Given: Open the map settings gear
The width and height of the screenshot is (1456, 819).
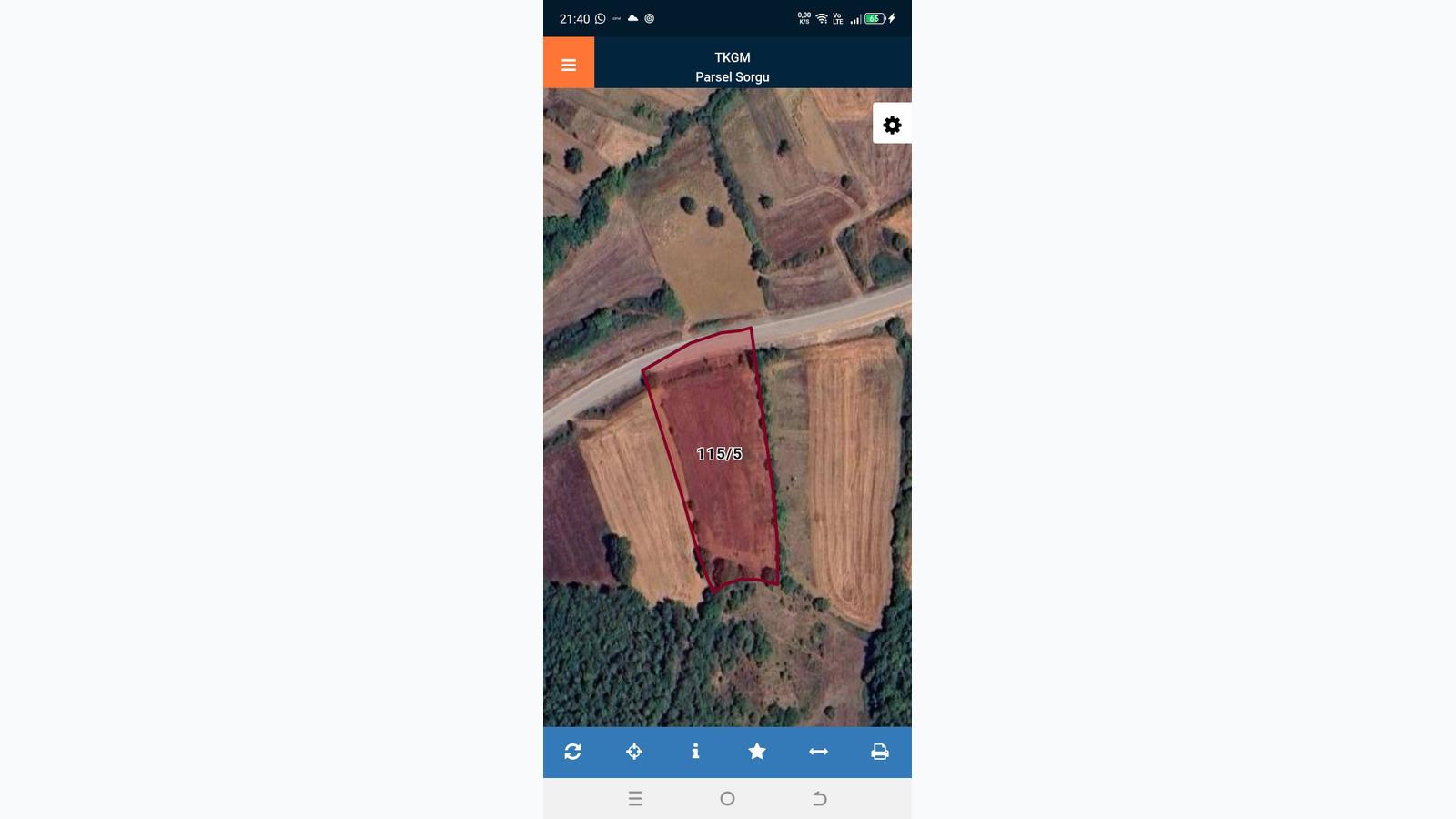Looking at the screenshot, I should coord(892,125).
